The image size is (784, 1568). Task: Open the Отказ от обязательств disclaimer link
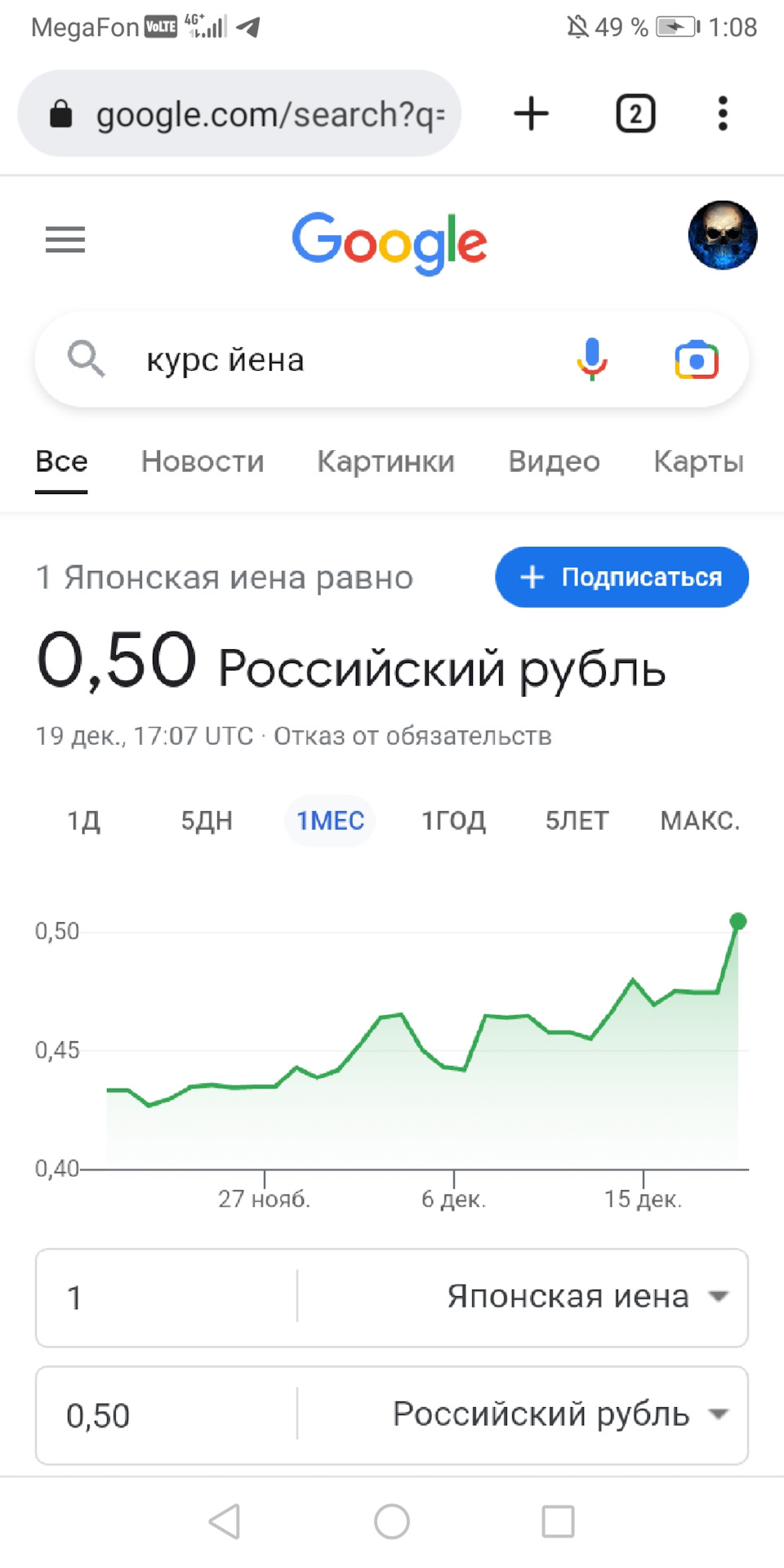pyautogui.click(x=412, y=736)
